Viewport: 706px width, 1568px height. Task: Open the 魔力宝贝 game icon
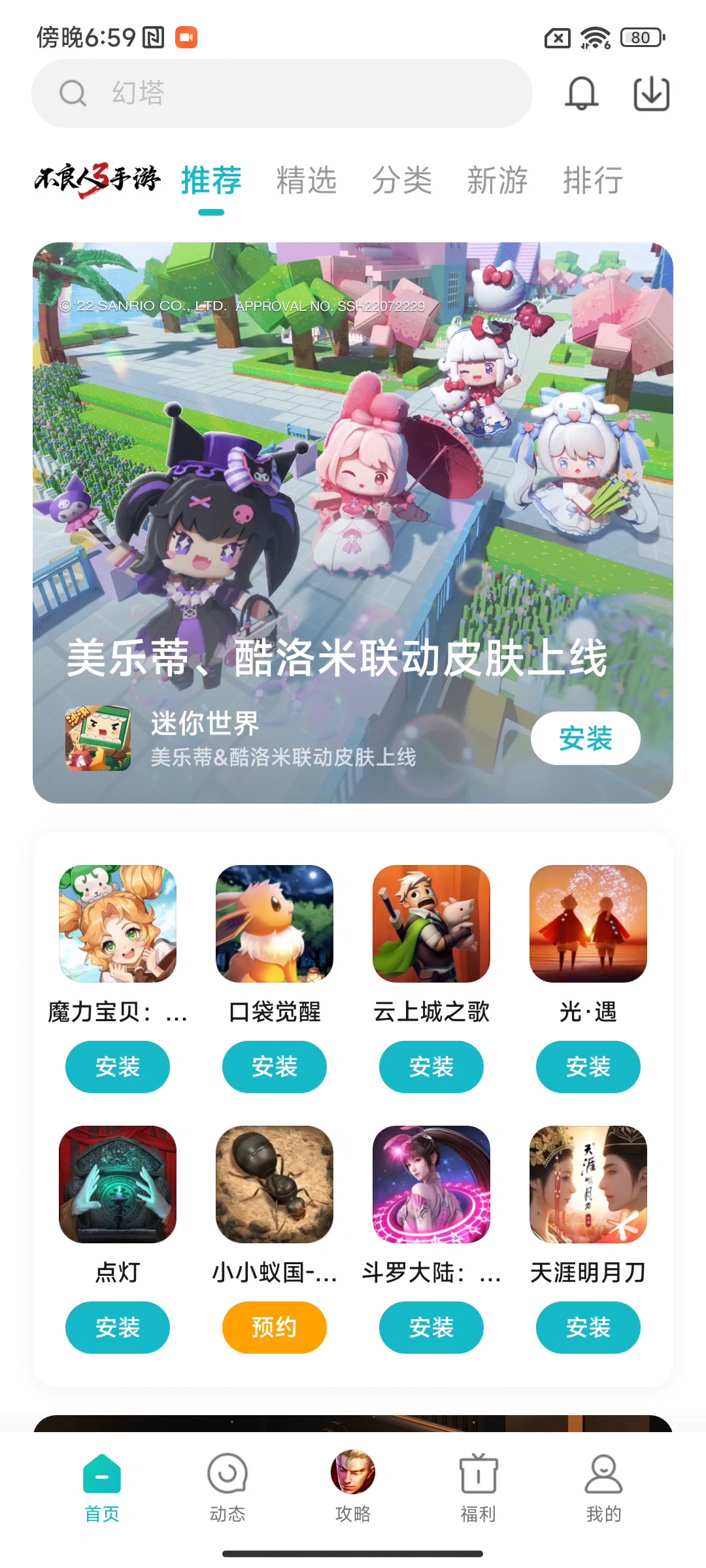[118, 923]
